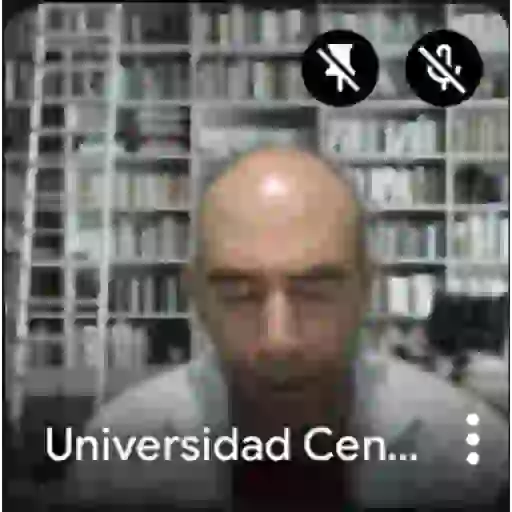Unpin this participant's video tile
Viewport: 512px width, 512px height.
pos(340,68)
